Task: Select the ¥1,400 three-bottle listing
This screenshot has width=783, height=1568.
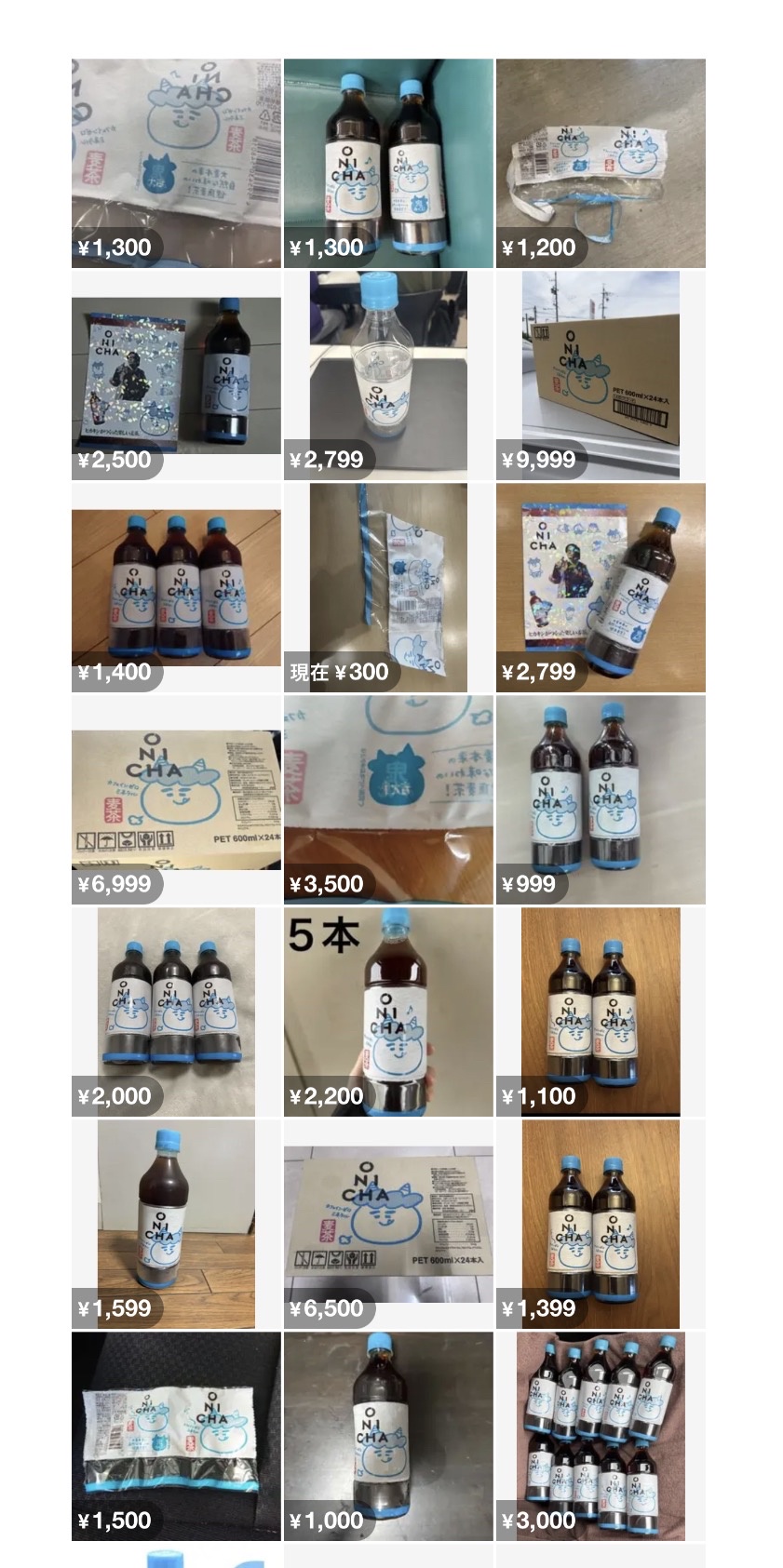Action: click(x=176, y=587)
